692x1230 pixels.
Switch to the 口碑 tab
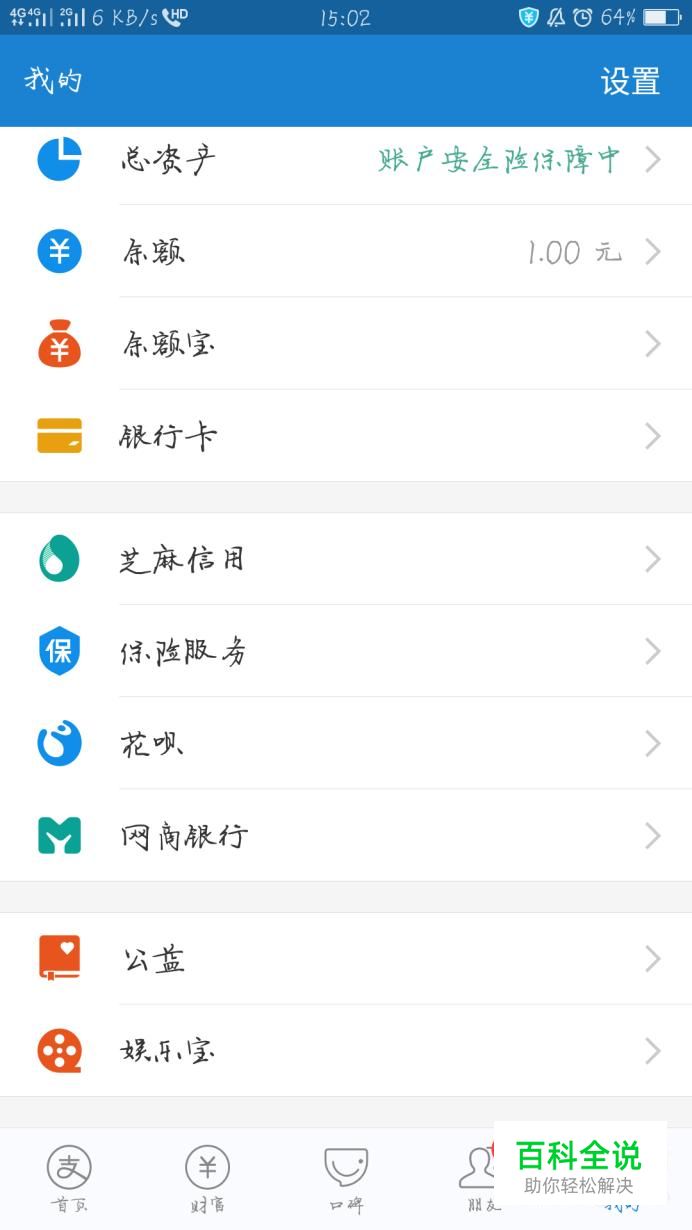(x=346, y=1178)
